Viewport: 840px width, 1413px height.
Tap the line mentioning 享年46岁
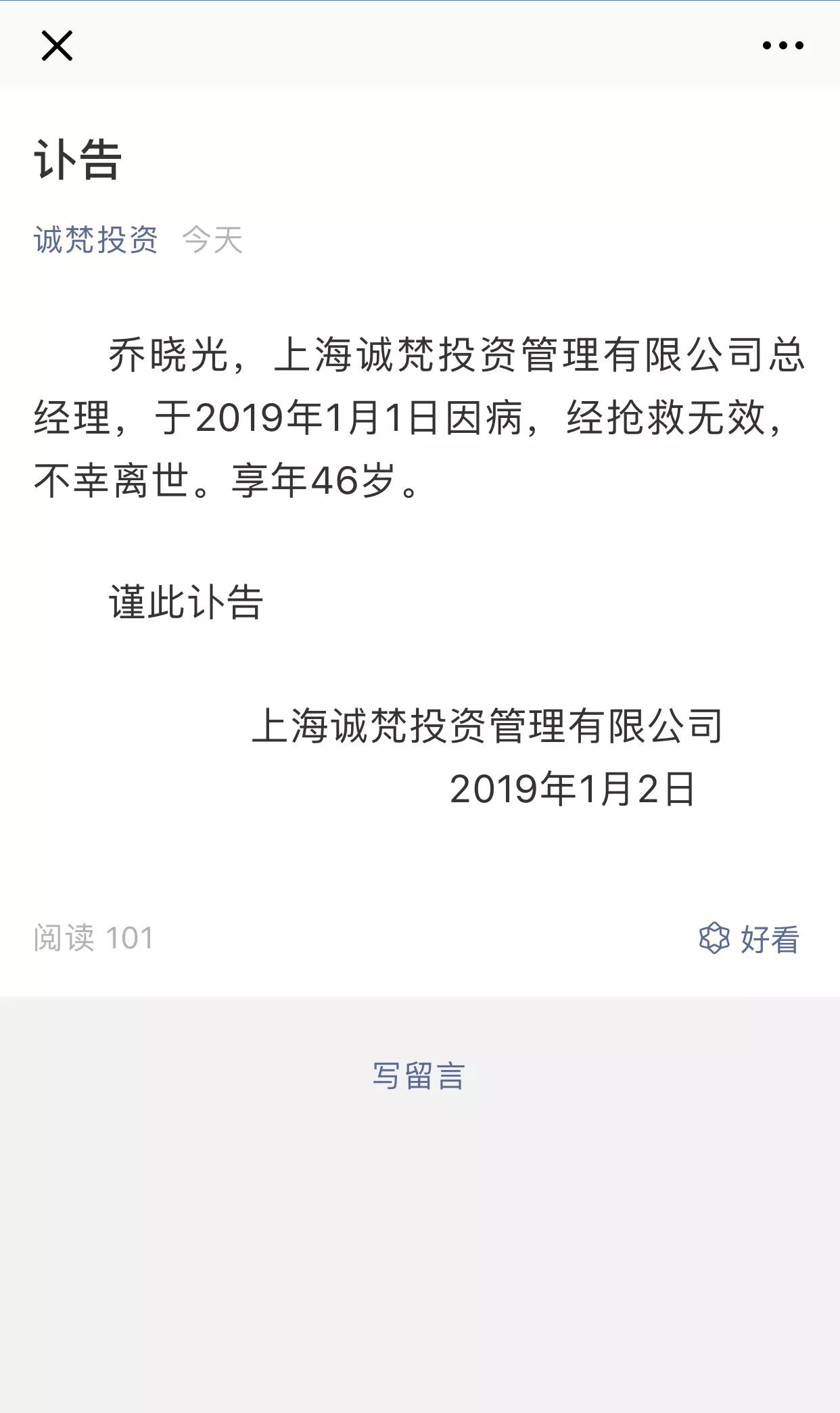pyautogui.click(x=230, y=480)
